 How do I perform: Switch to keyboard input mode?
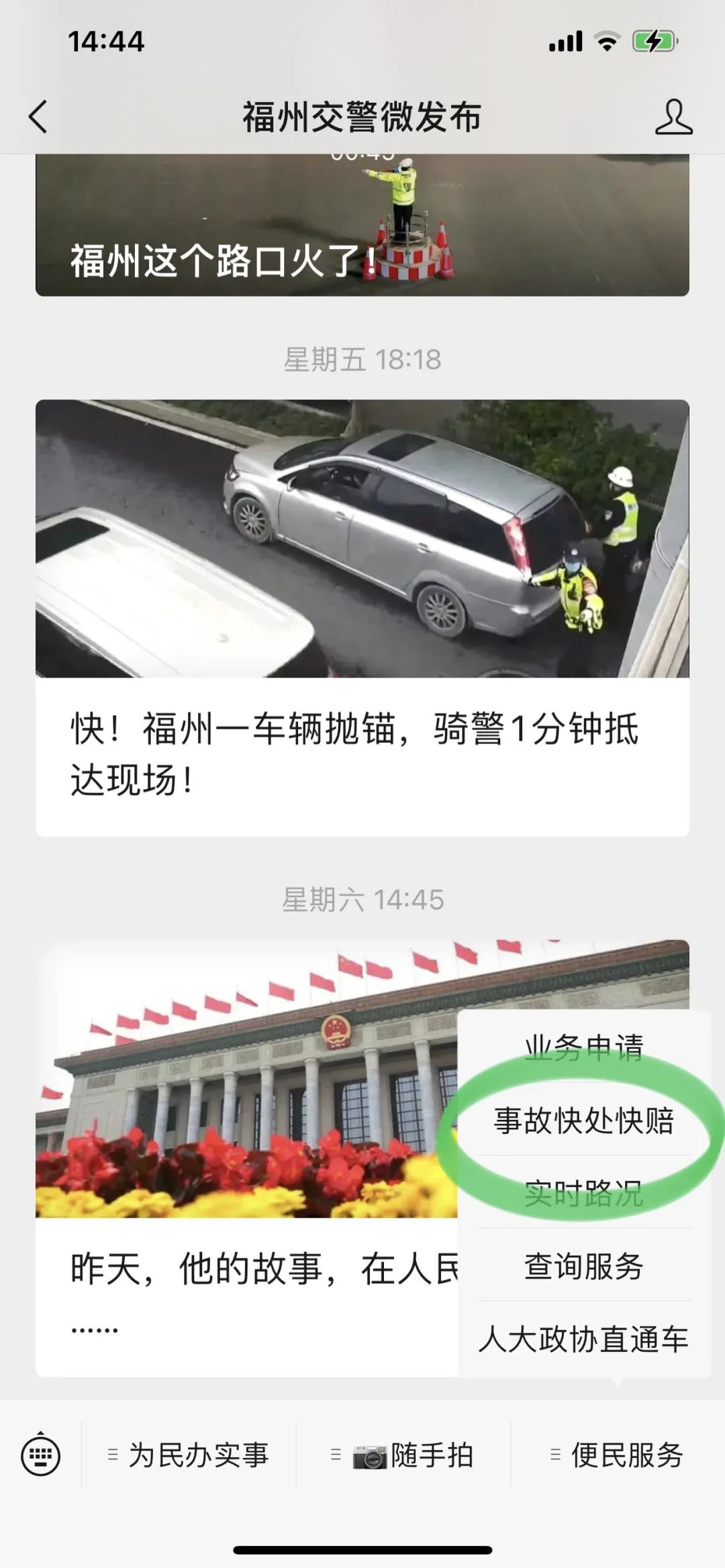[x=41, y=1455]
